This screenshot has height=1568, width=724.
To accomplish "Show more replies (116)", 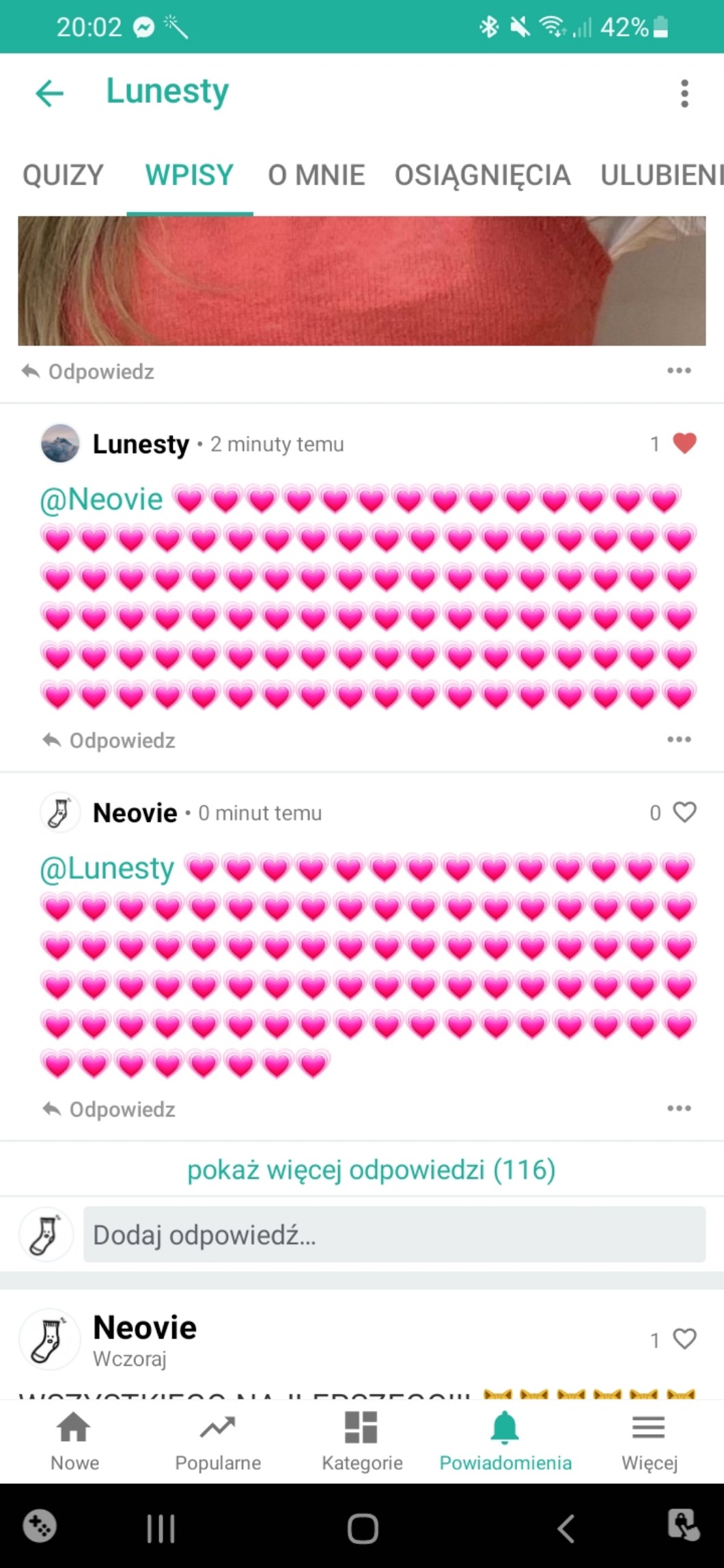I will coord(371,1170).
